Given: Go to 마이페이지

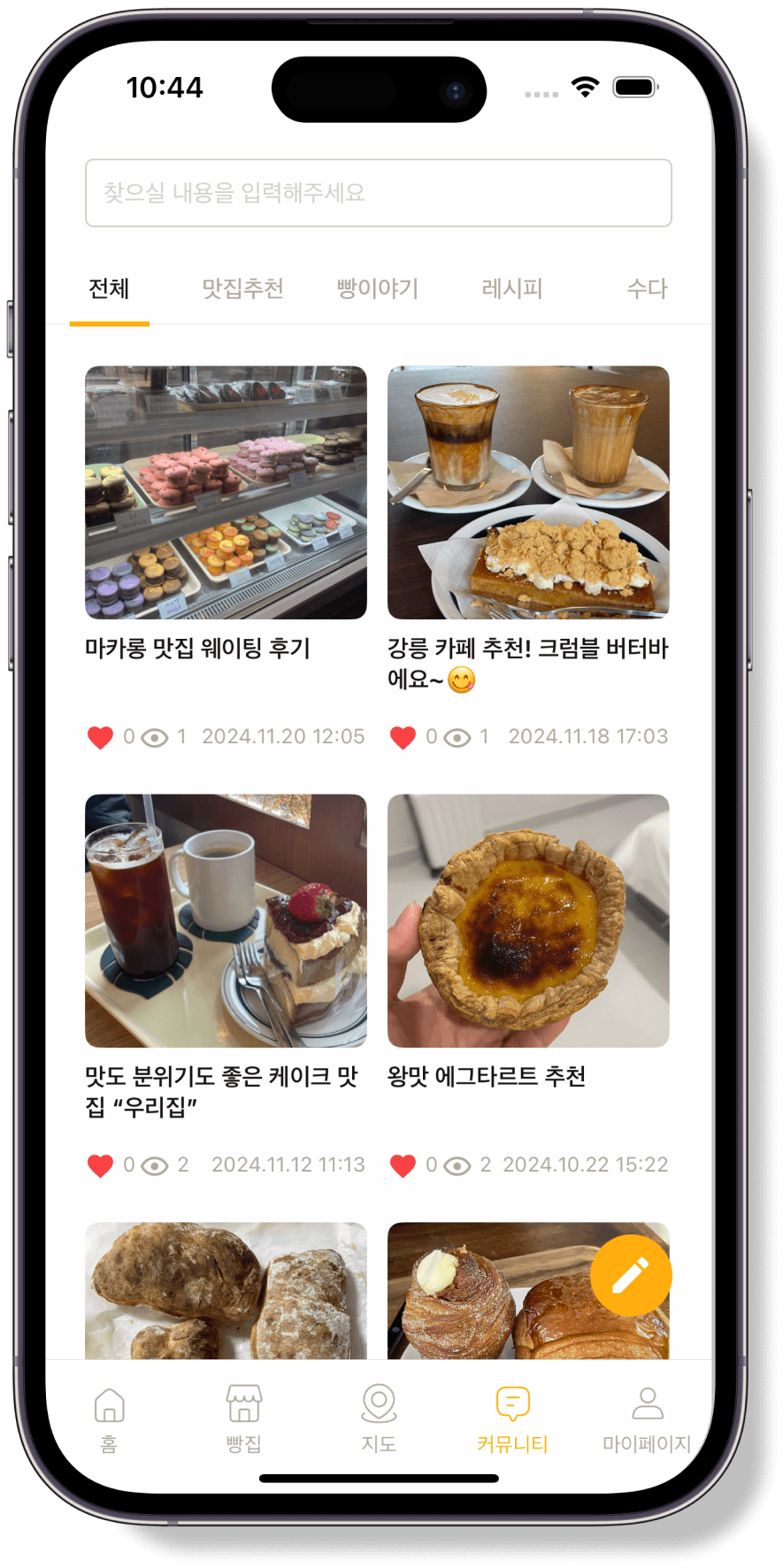Looking at the screenshot, I should coord(647,1418).
